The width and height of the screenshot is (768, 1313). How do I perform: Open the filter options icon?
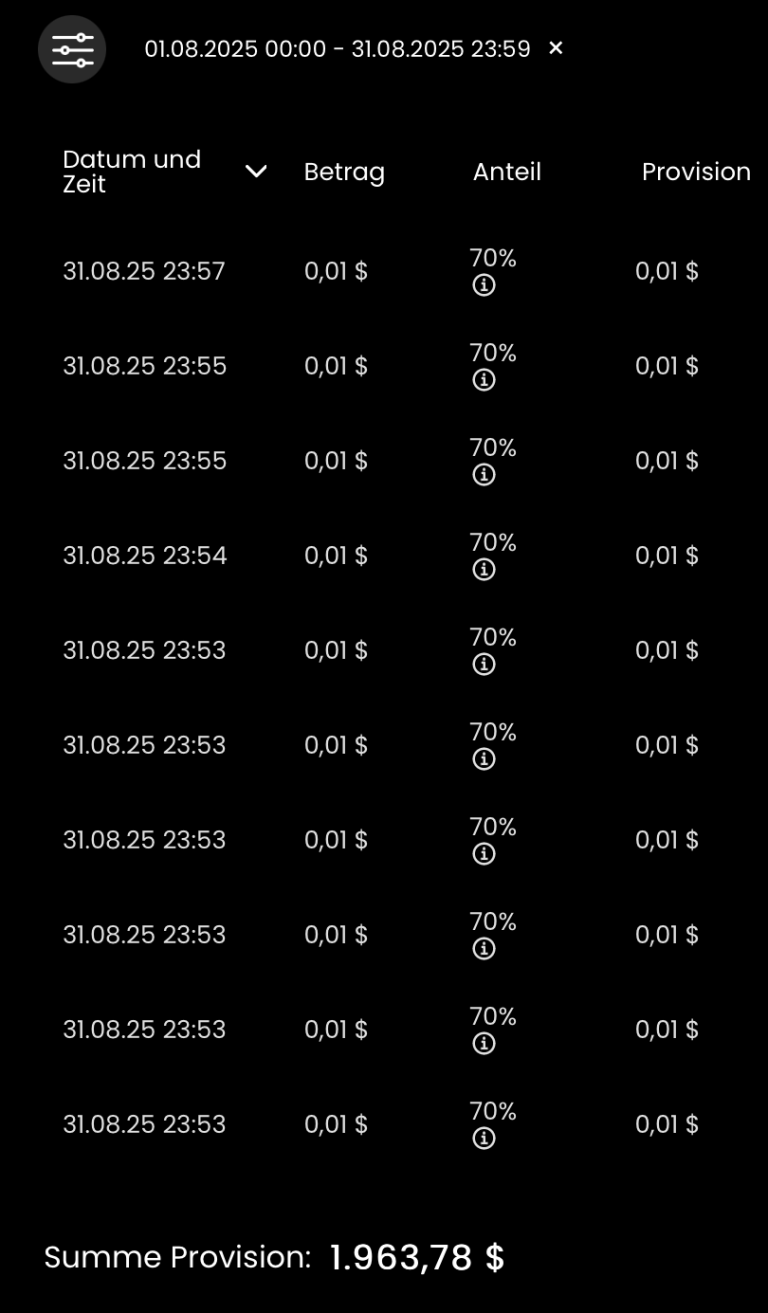[x=72, y=49]
